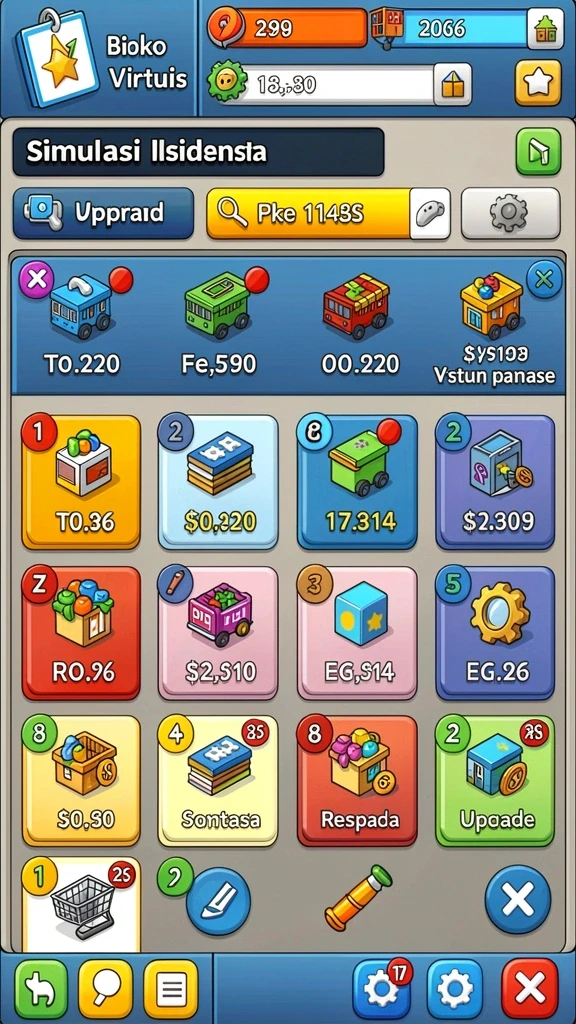Tap the green flag button beside Simulasi Ilsidensta

click(538, 152)
